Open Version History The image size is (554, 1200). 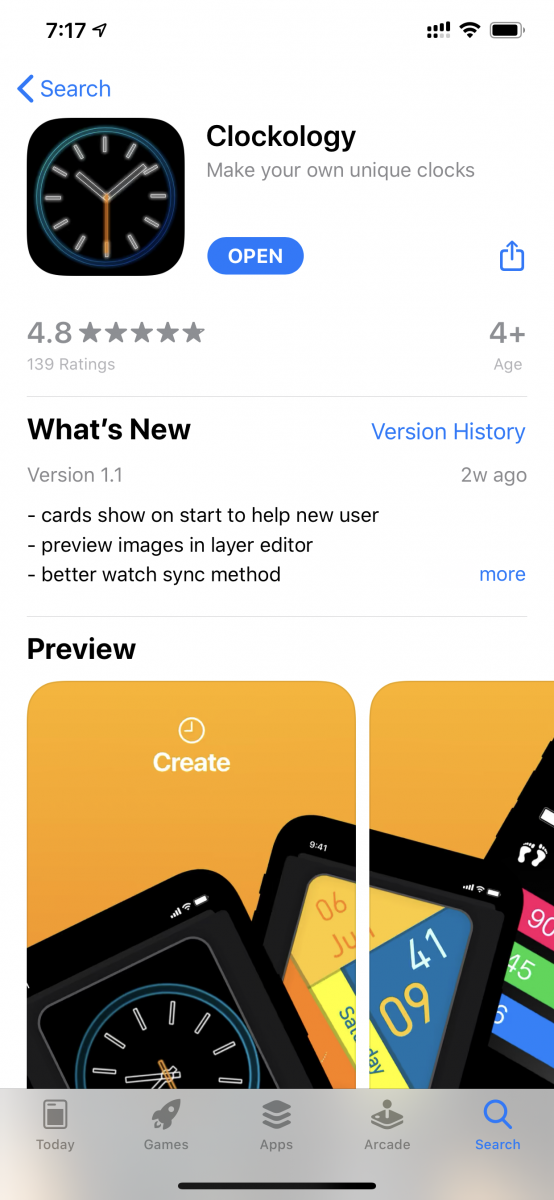[448, 432]
